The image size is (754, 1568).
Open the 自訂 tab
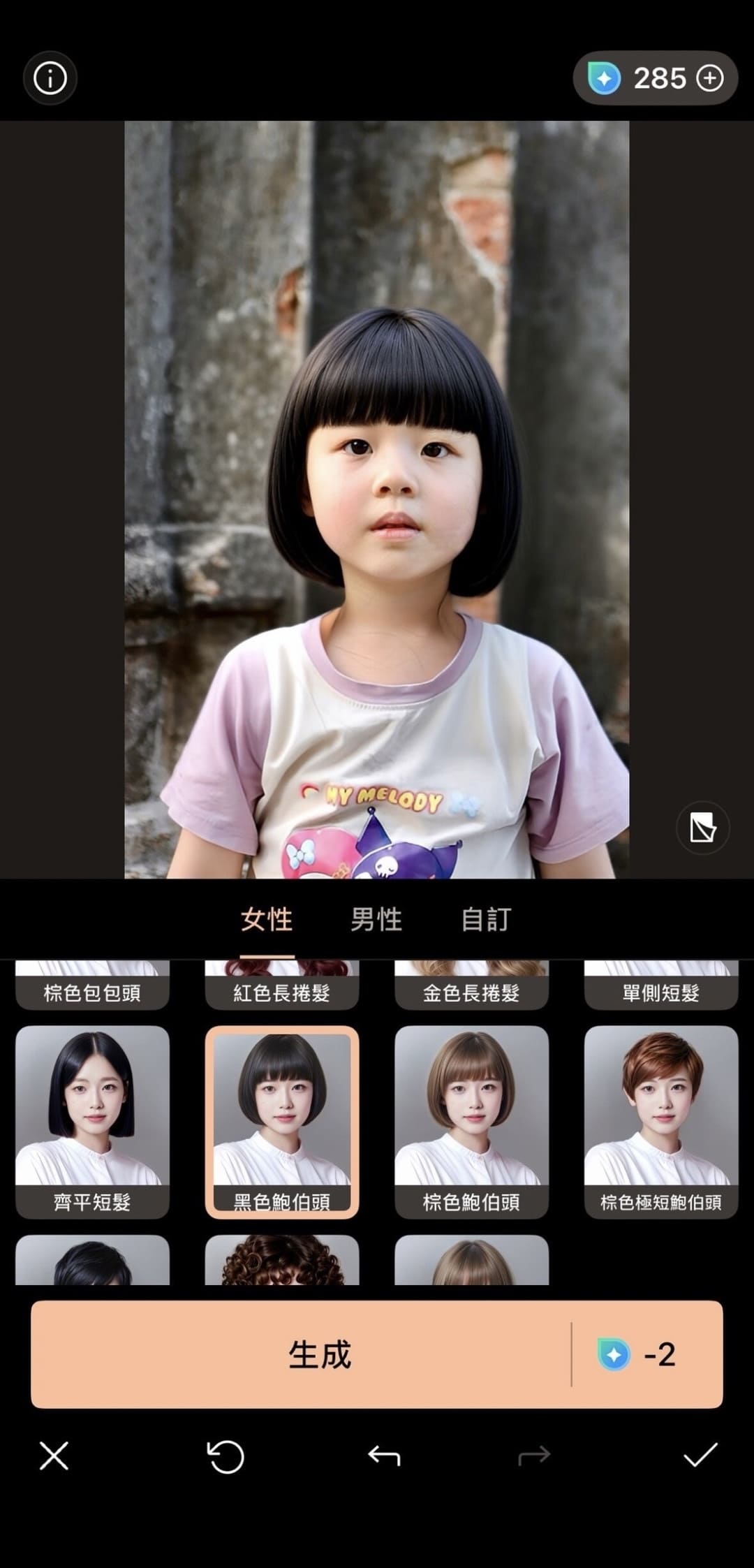pos(486,919)
